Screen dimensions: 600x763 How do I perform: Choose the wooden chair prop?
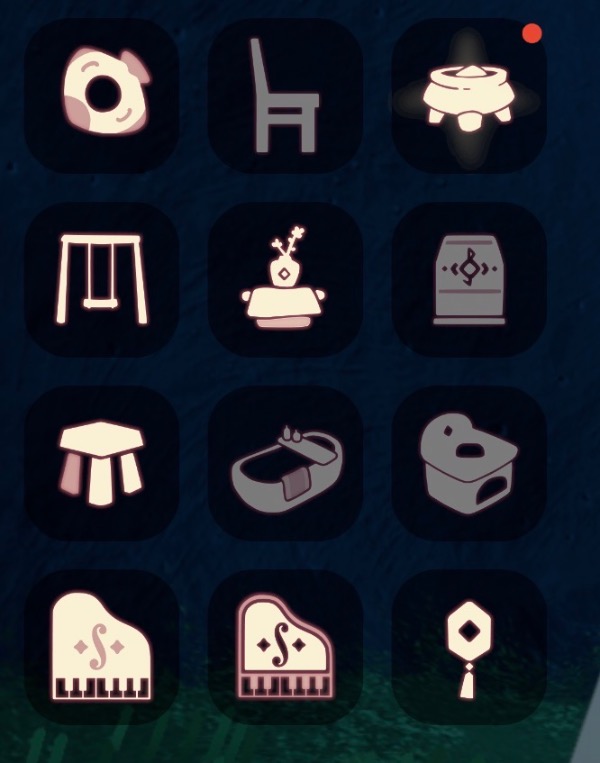pos(285,95)
